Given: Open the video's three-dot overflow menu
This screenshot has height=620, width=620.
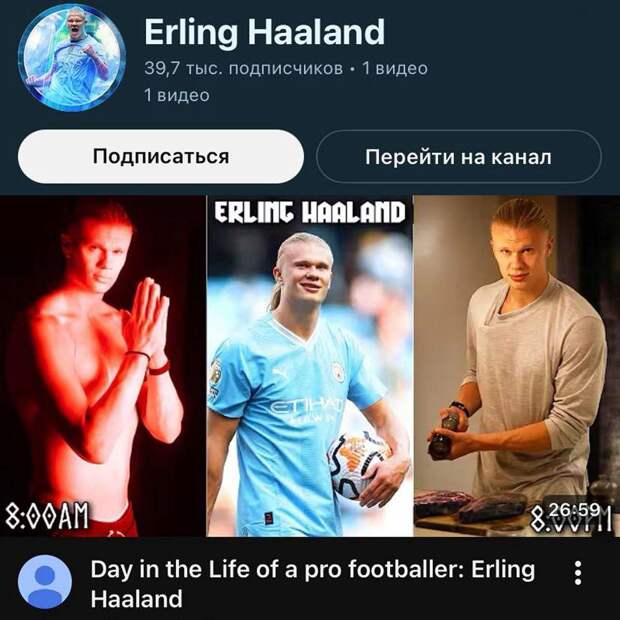Looking at the screenshot, I should (x=577, y=573).
